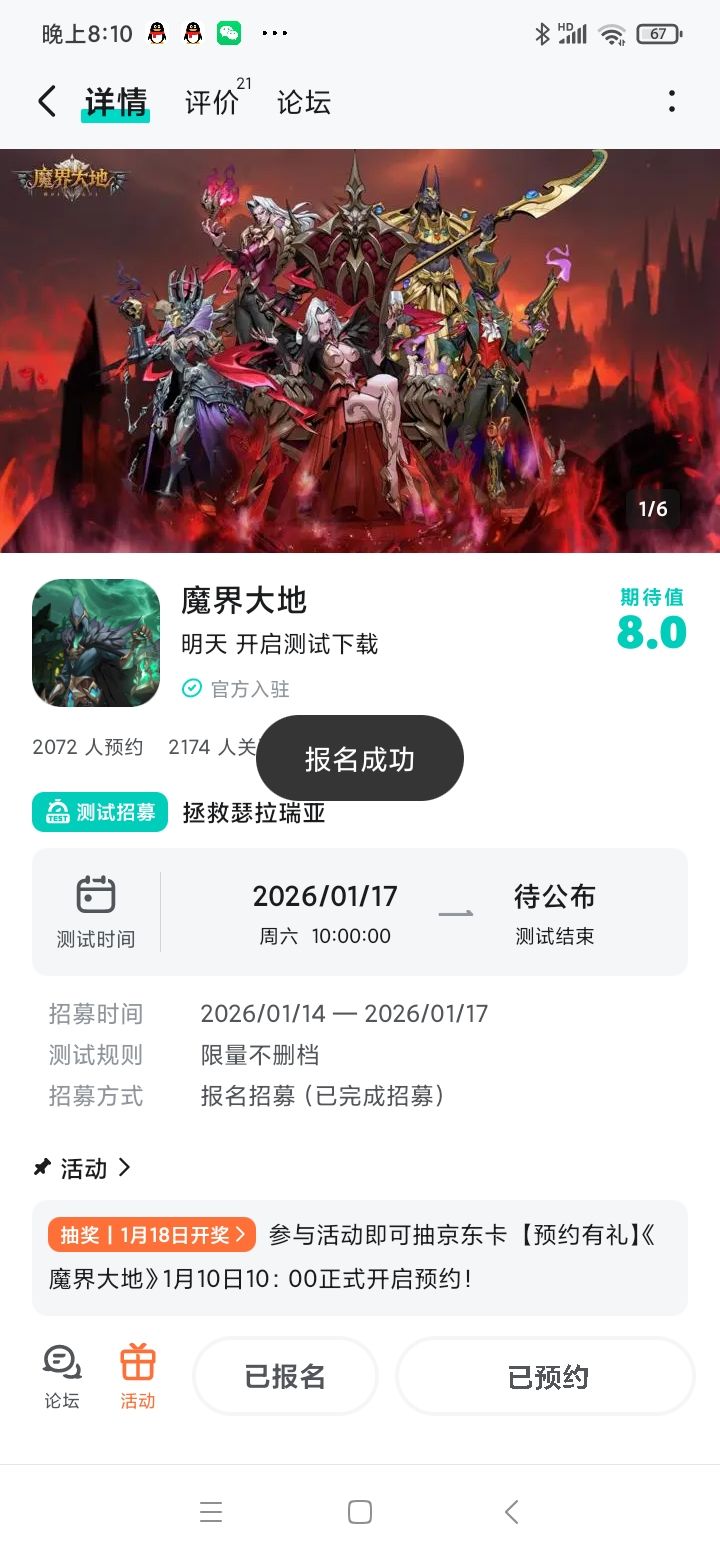This screenshot has width=720, height=1560.
Task: Open the 论坛 tab at the top
Action: pyautogui.click(x=302, y=101)
